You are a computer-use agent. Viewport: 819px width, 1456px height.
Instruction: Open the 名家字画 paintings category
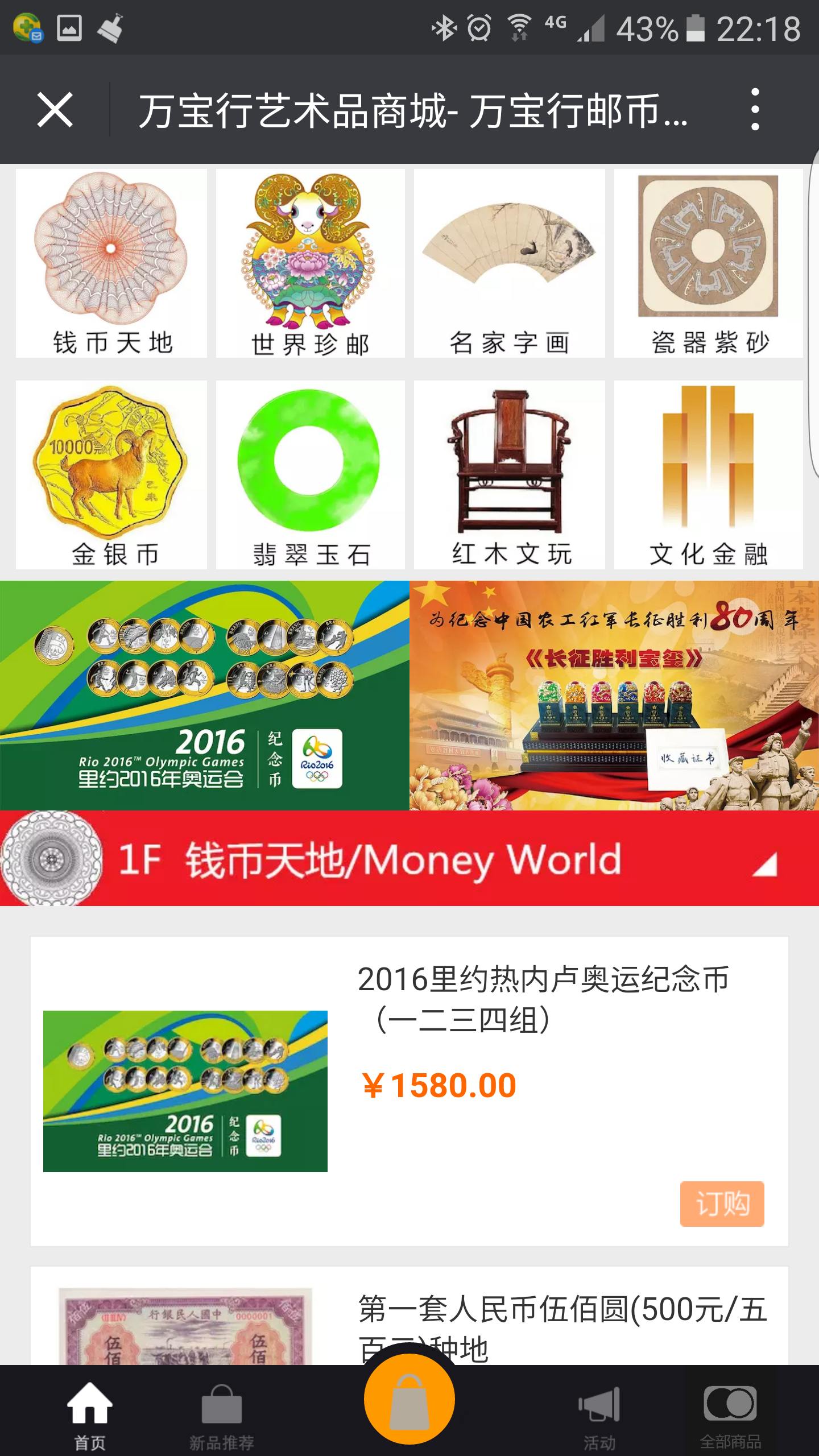[510, 262]
